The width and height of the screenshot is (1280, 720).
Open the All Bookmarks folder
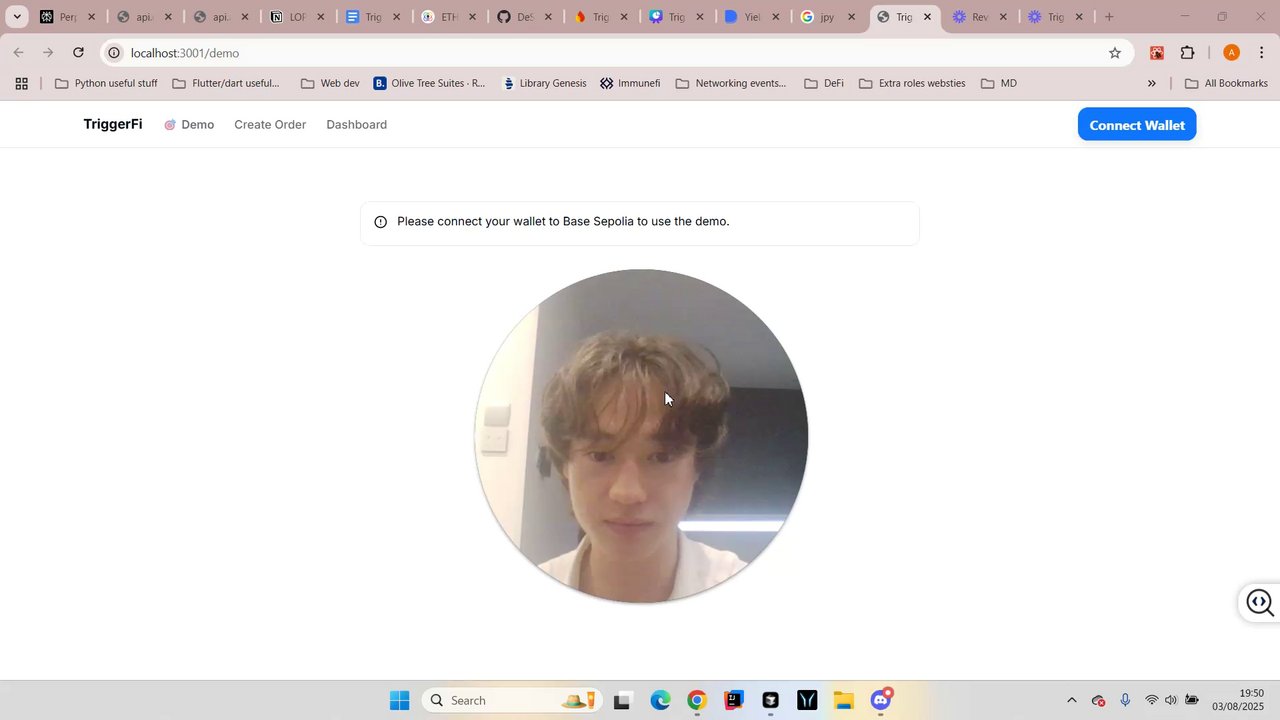click(1225, 83)
